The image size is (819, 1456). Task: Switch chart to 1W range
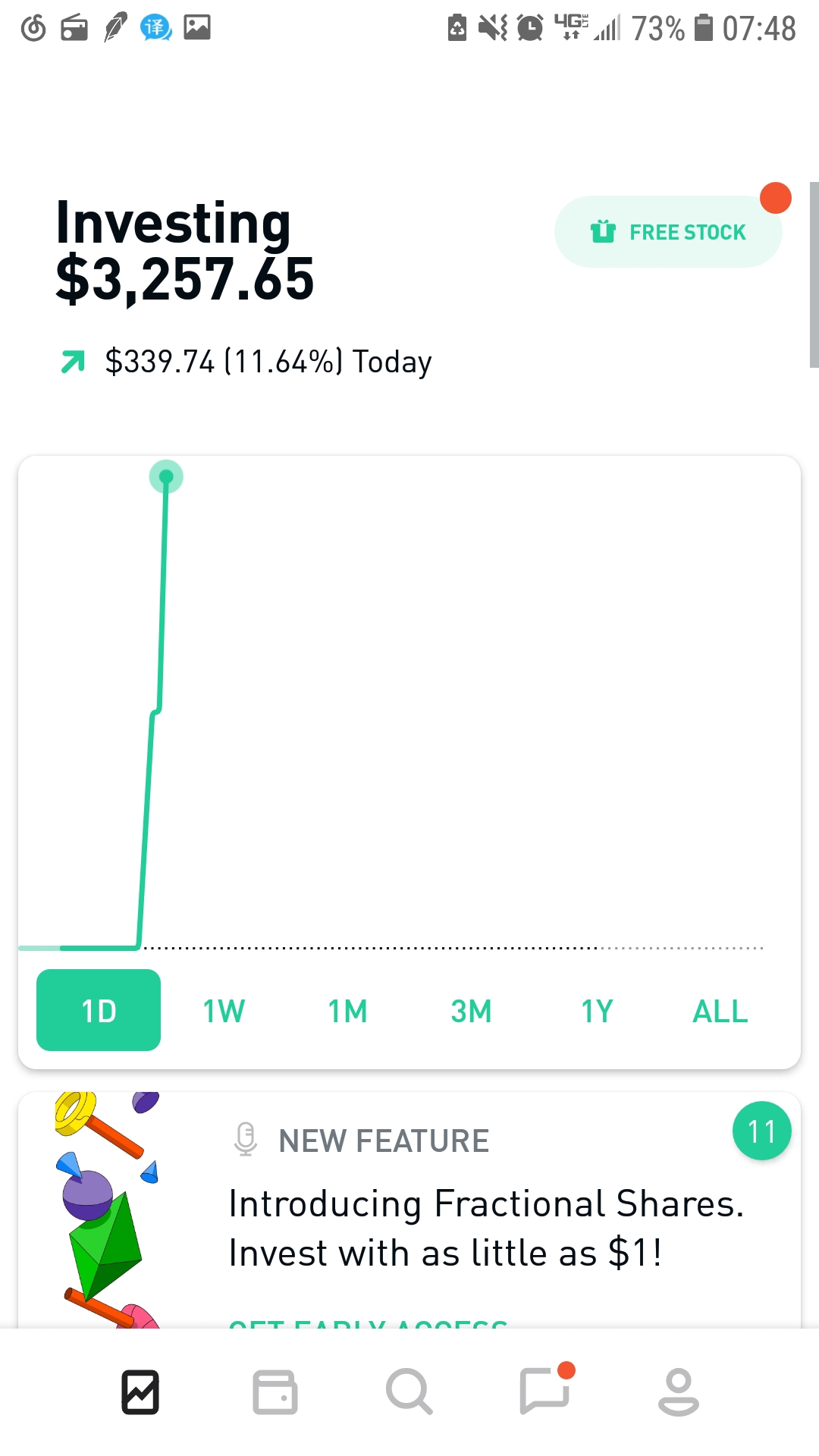click(224, 1011)
